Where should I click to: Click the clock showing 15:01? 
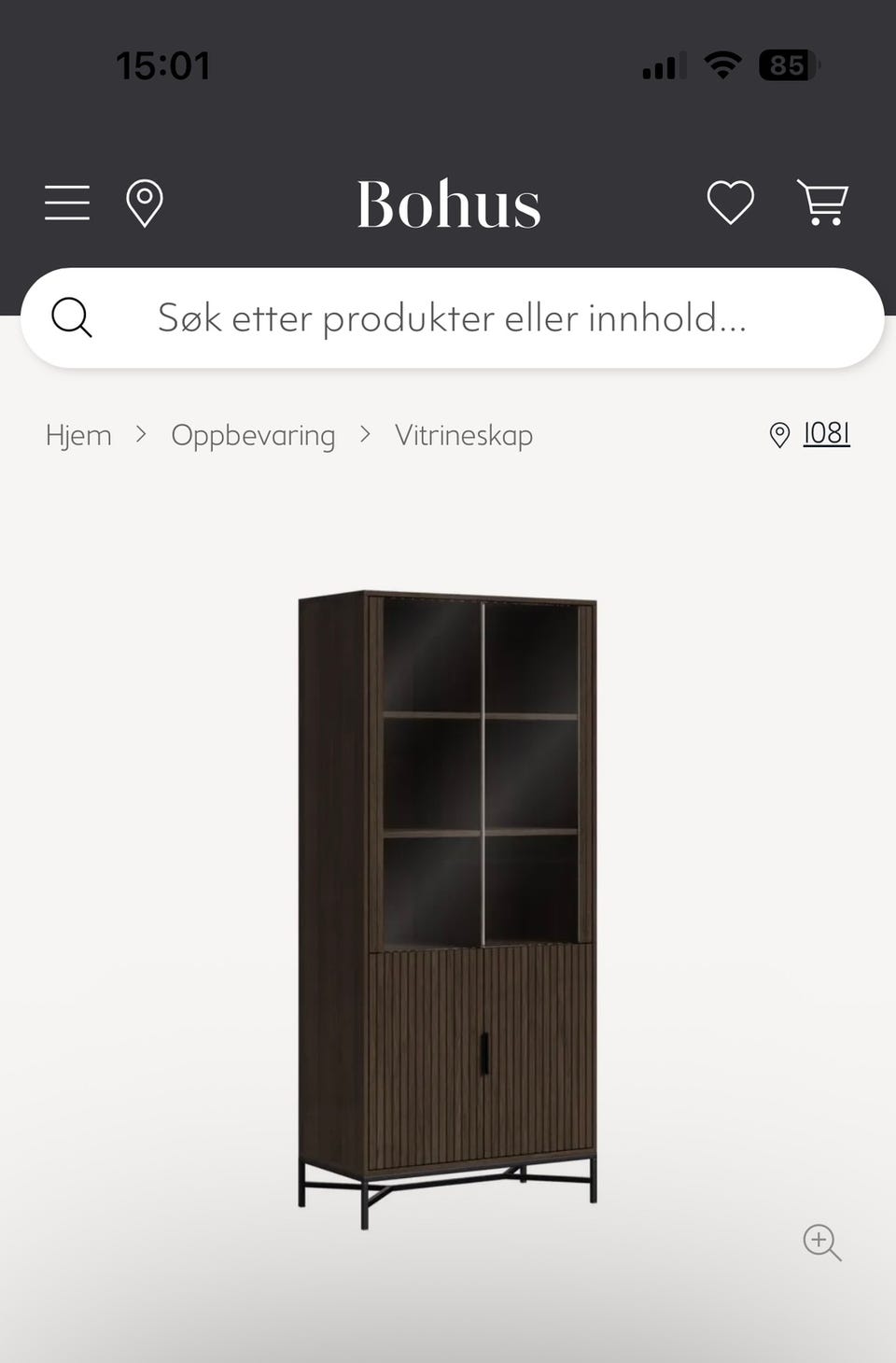(164, 65)
